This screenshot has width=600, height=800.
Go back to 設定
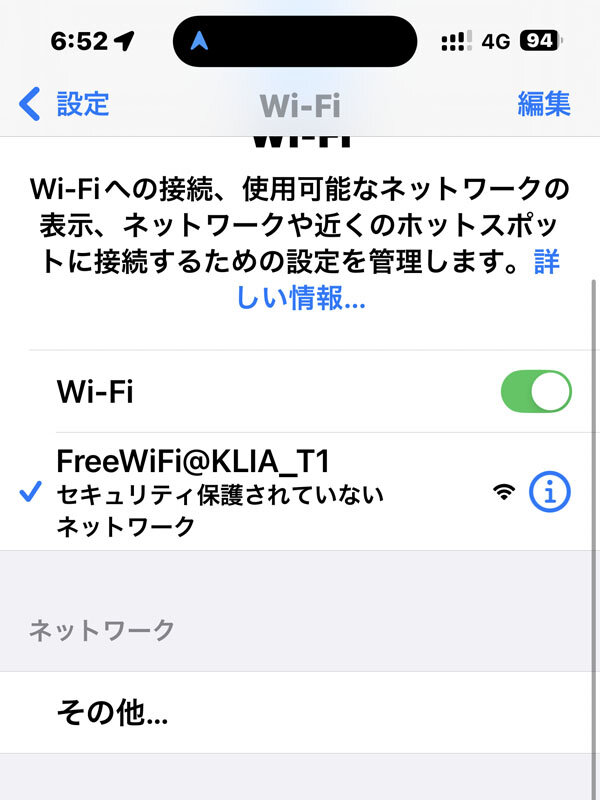coord(65,104)
